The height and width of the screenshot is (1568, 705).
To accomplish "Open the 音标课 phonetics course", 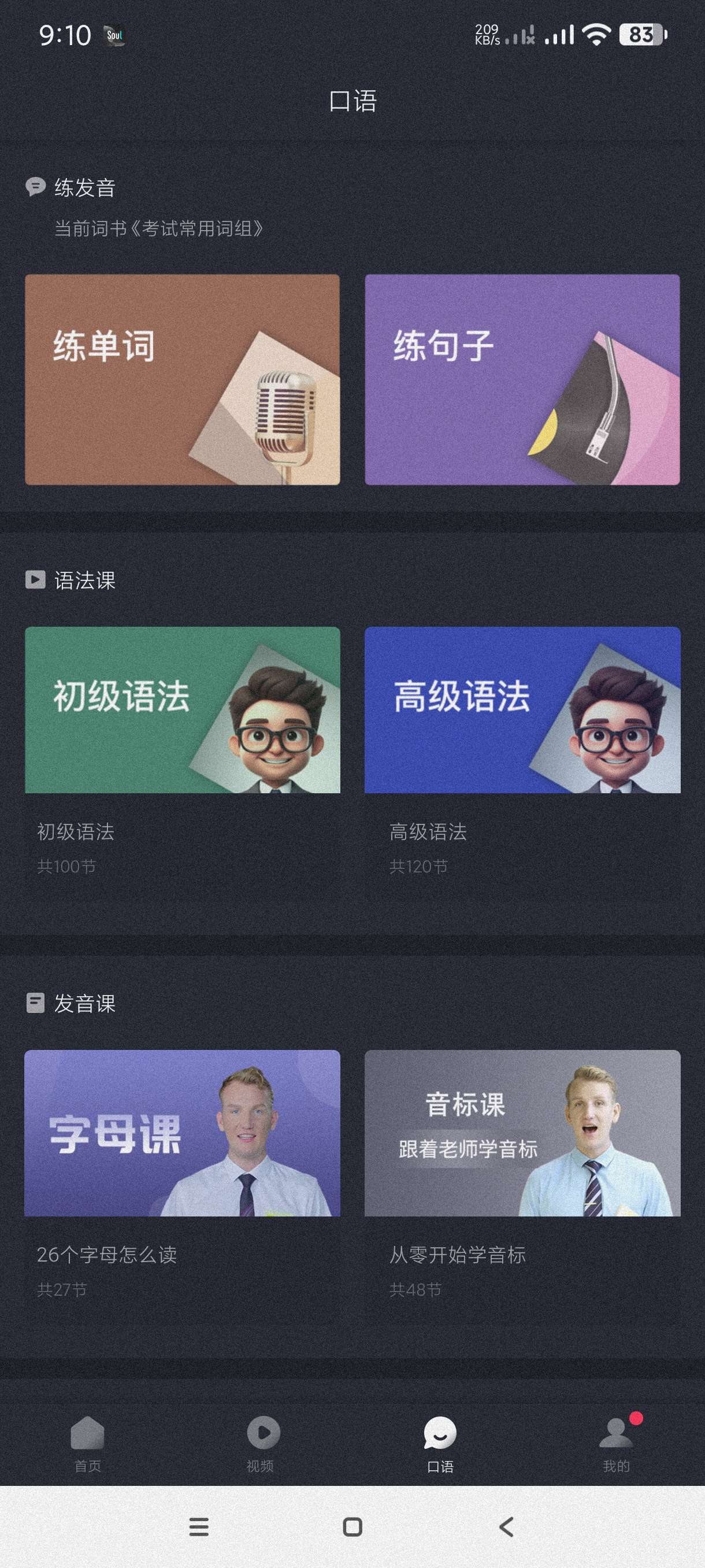I will pos(522,1133).
